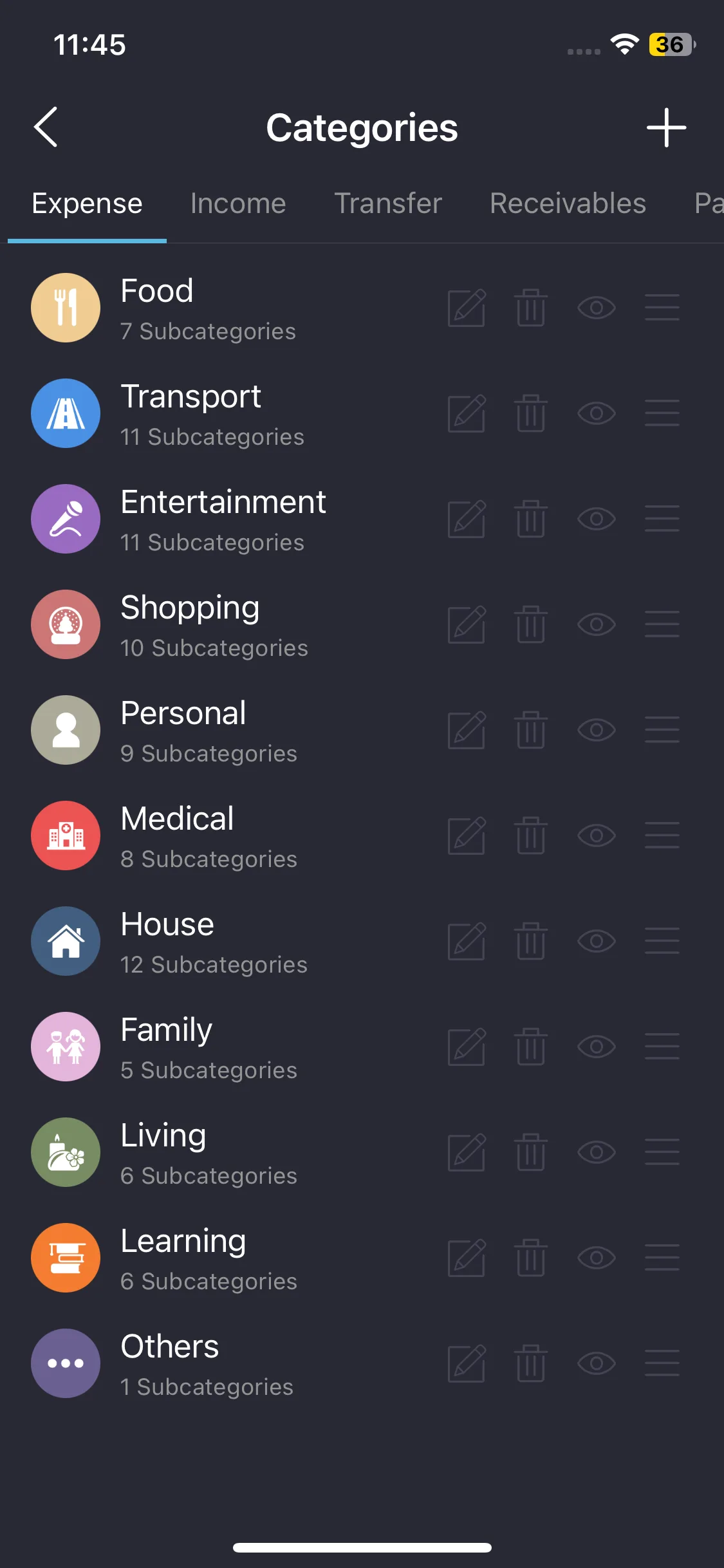The image size is (724, 1568).
Task: Tap the trash icon for Personal
Action: click(x=531, y=730)
